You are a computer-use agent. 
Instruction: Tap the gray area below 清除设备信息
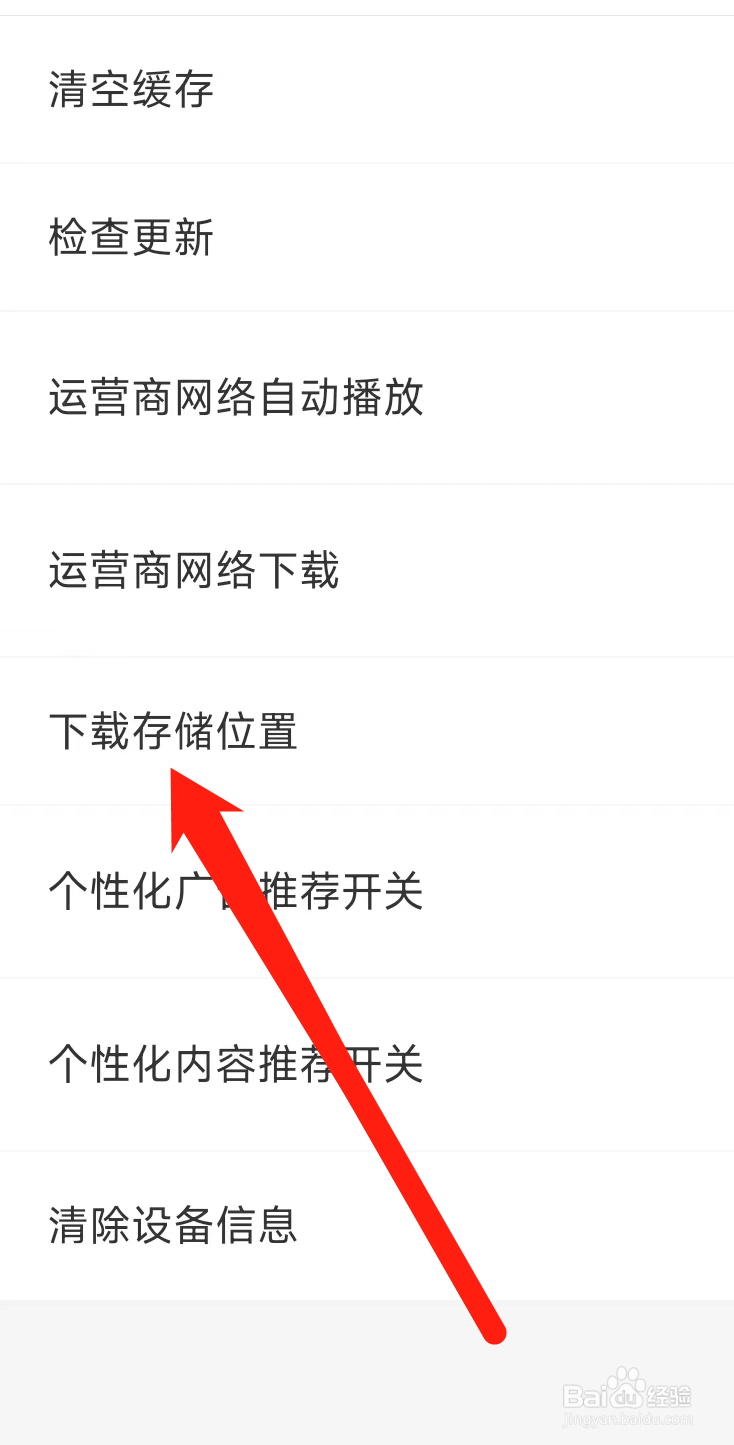(x=200, y=1330)
